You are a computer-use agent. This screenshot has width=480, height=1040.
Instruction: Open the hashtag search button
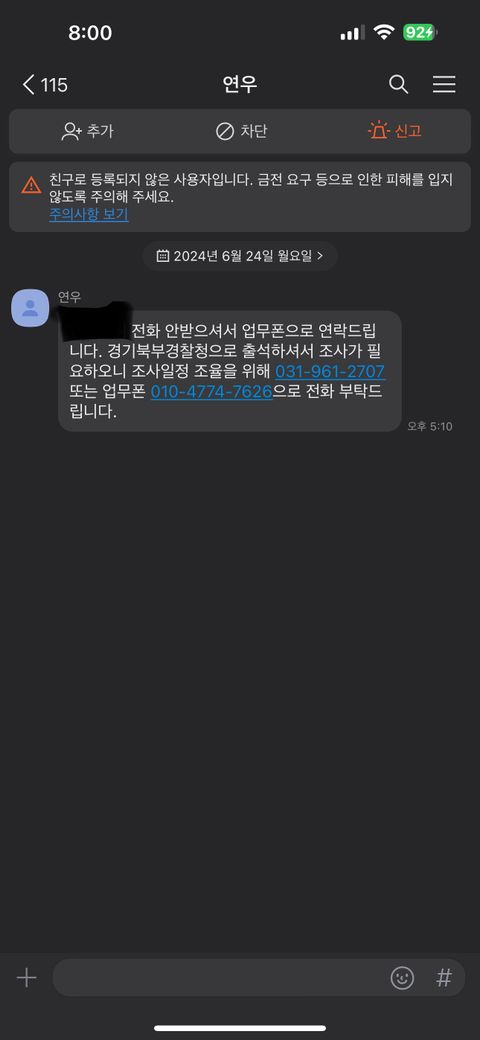[x=444, y=978]
